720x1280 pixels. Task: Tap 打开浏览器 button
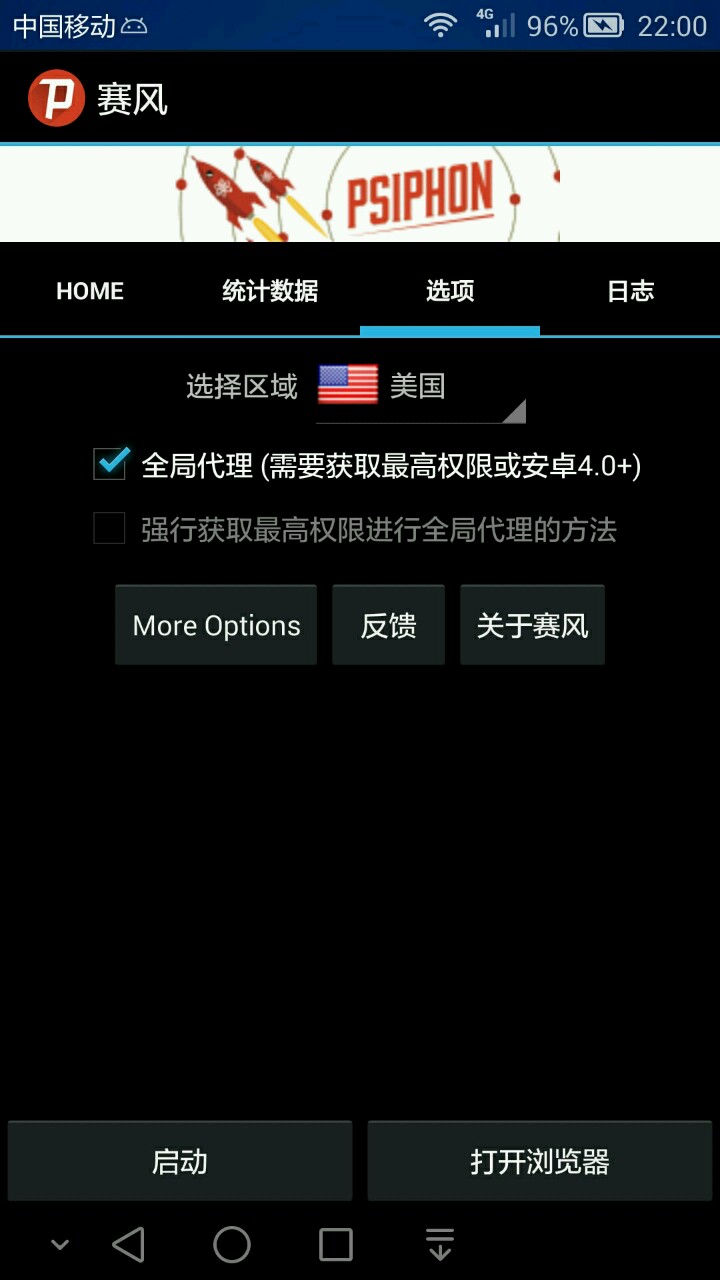tap(540, 1161)
